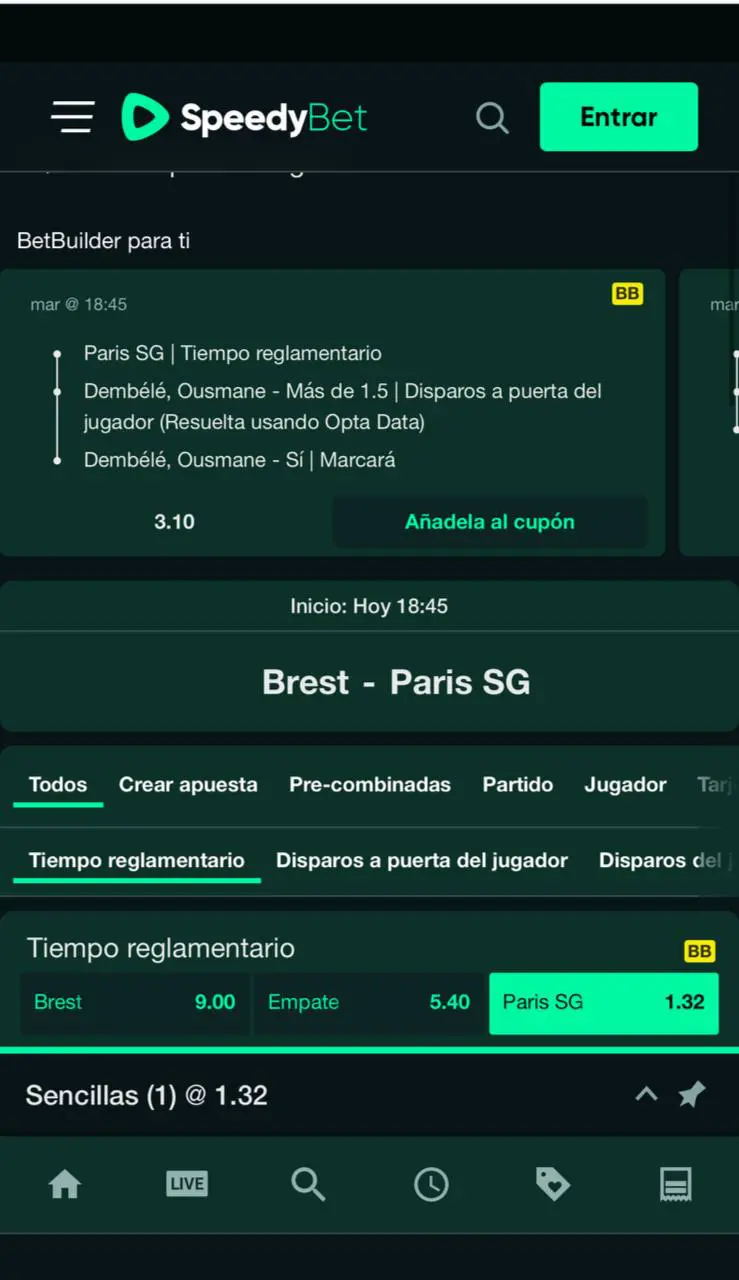Screen dimensions: 739x1280
Task: Open search from the top bar
Action: [x=492, y=117]
